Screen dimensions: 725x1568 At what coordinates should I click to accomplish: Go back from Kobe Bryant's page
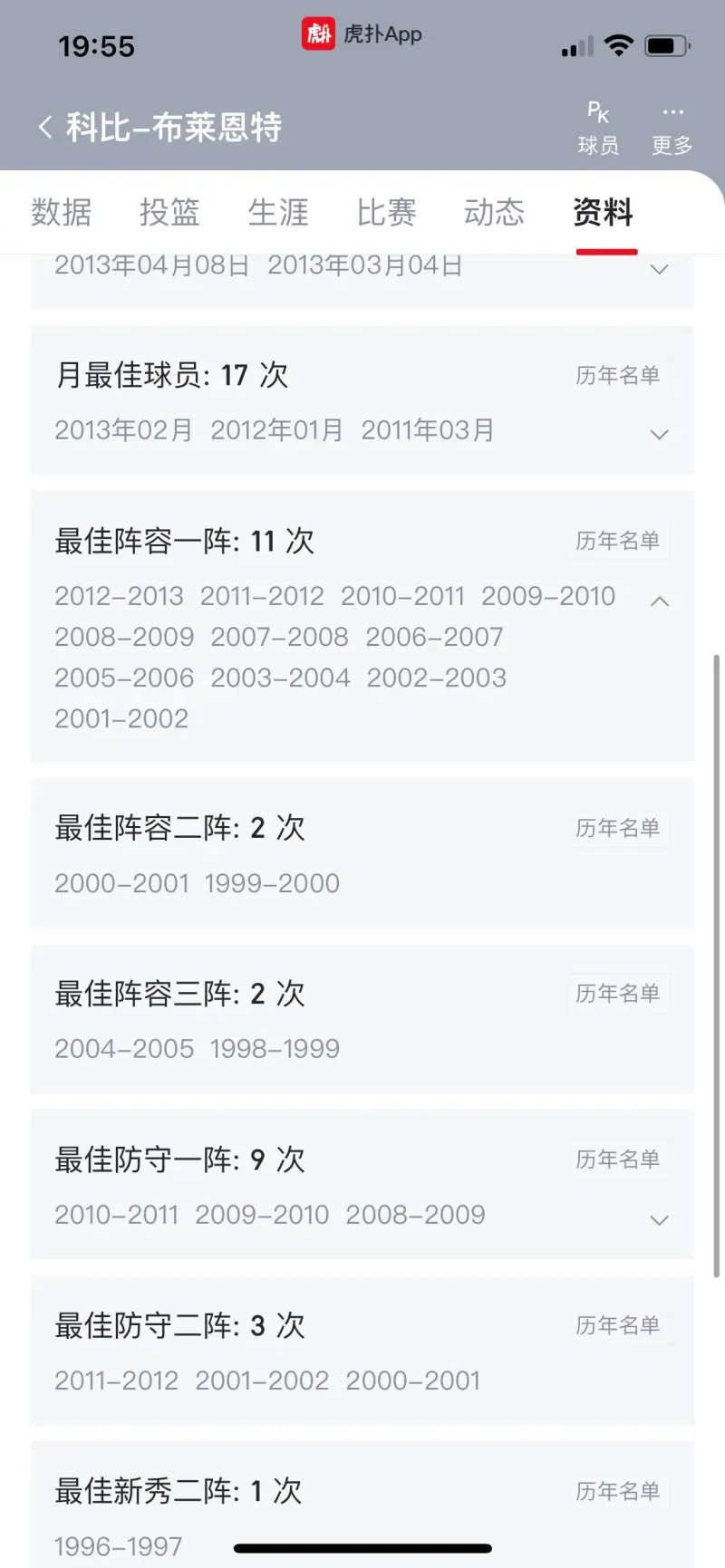[x=45, y=127]
